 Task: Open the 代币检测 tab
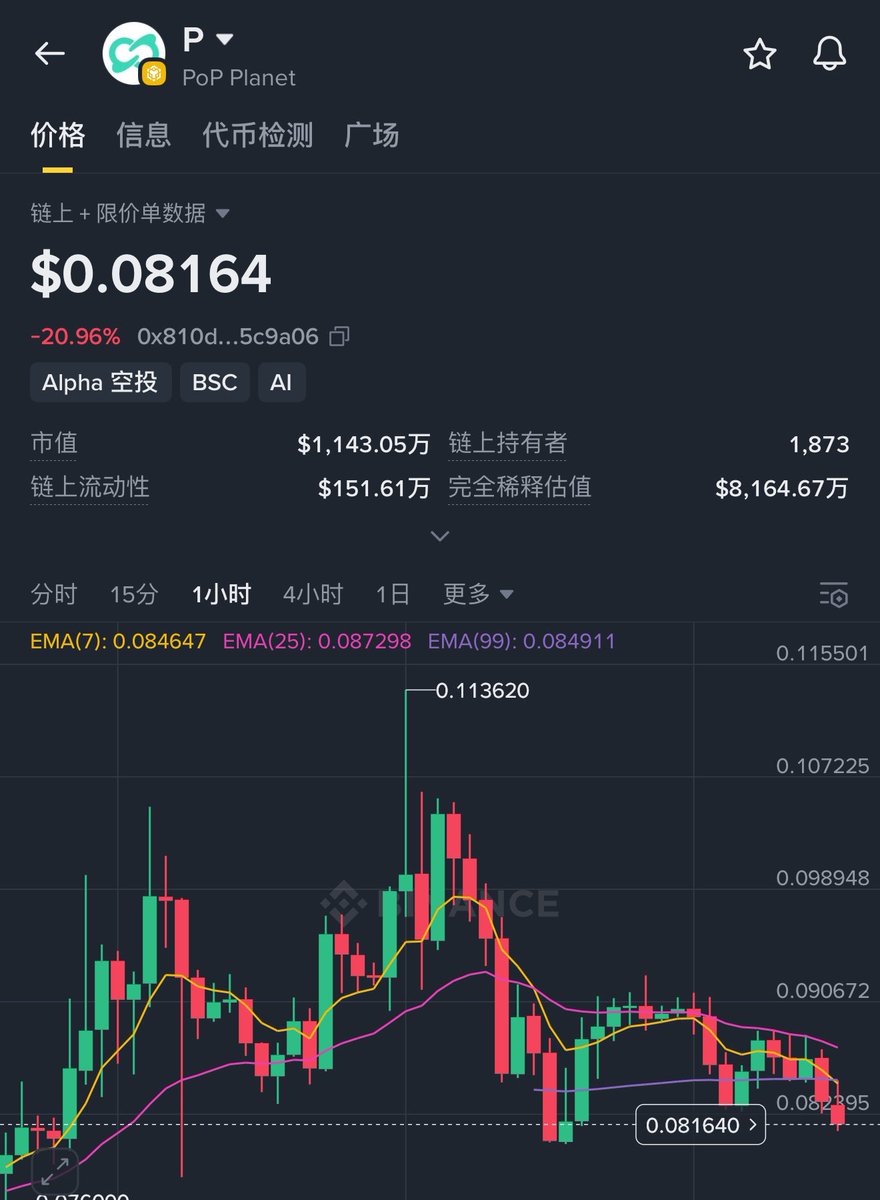(258, 135)
